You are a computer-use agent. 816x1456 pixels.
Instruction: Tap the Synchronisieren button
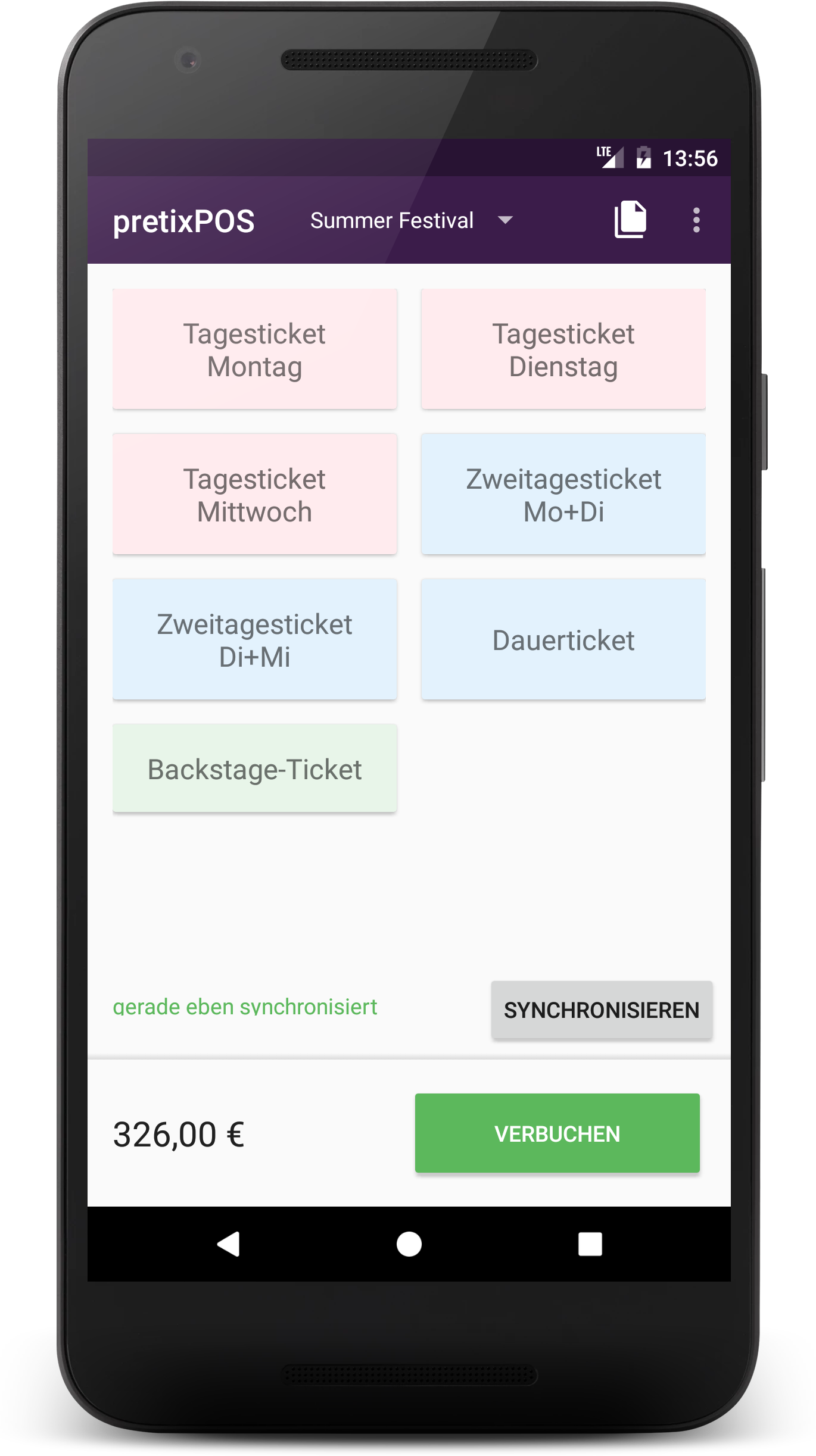602,1010
